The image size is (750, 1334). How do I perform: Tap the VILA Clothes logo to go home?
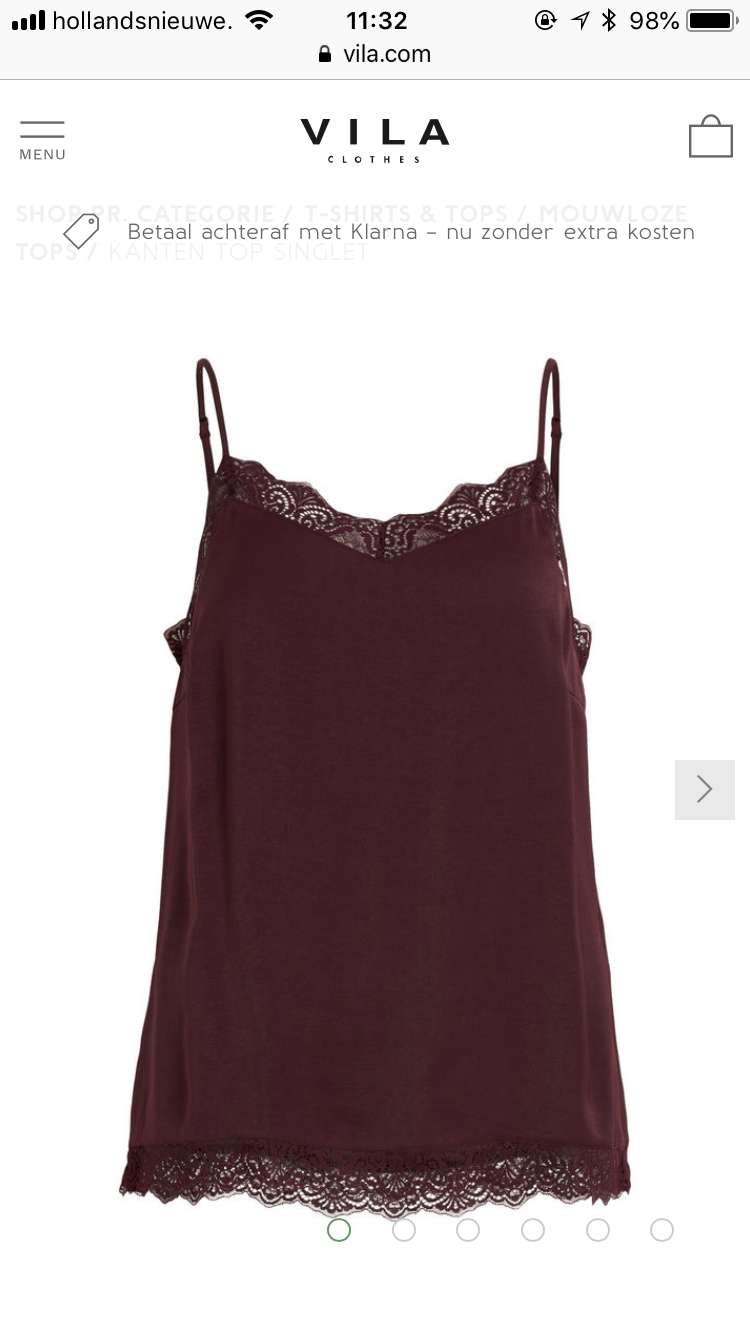click(375, 140)
